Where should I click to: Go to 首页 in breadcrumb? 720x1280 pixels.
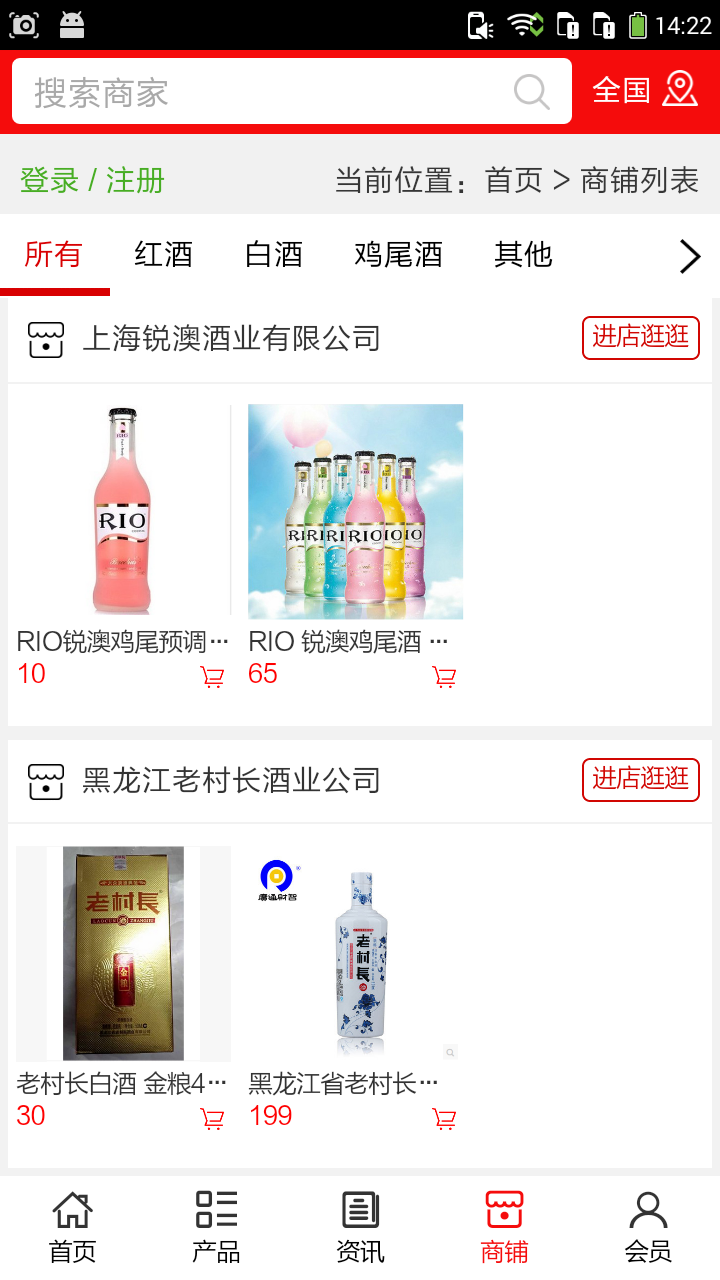513,181
